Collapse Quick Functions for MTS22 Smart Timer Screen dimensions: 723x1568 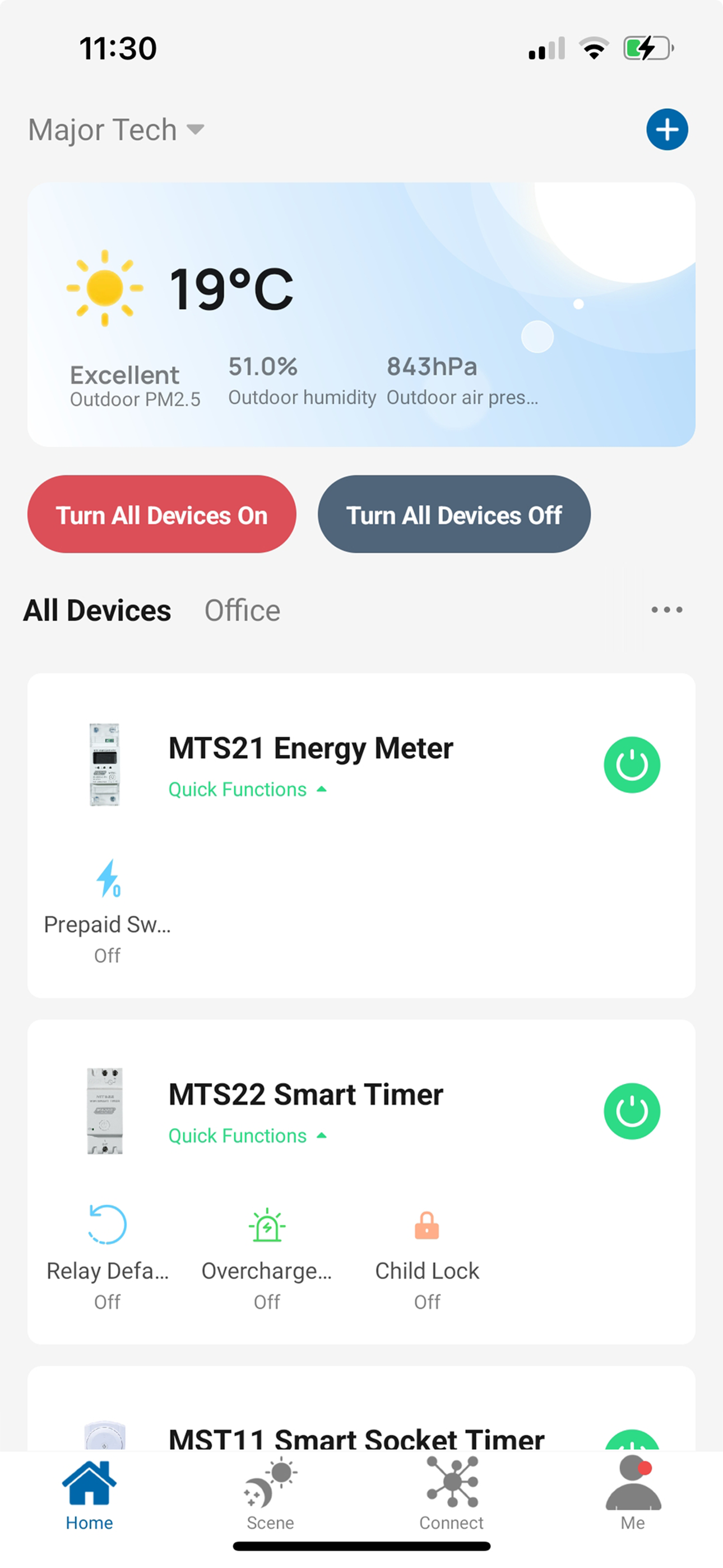(246, 1136)
